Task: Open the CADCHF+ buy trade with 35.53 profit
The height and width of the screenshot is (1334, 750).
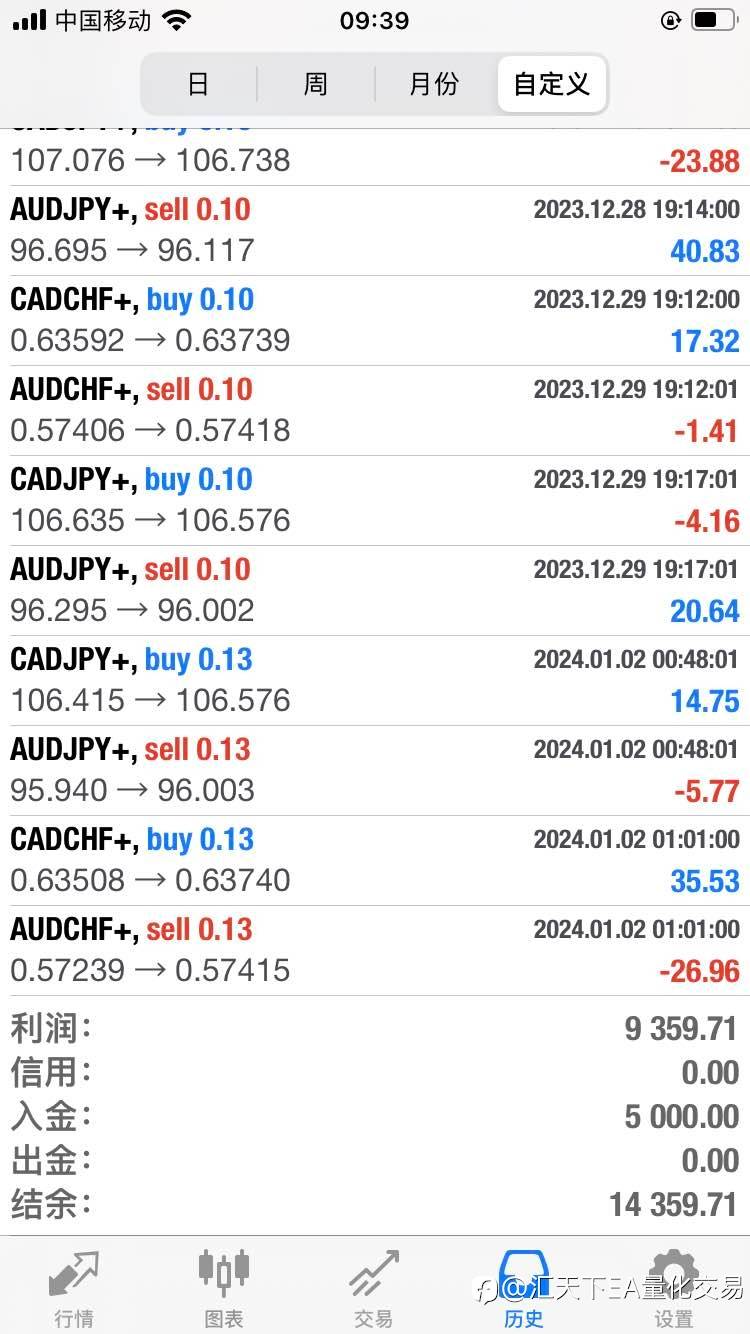Action: 375,861
